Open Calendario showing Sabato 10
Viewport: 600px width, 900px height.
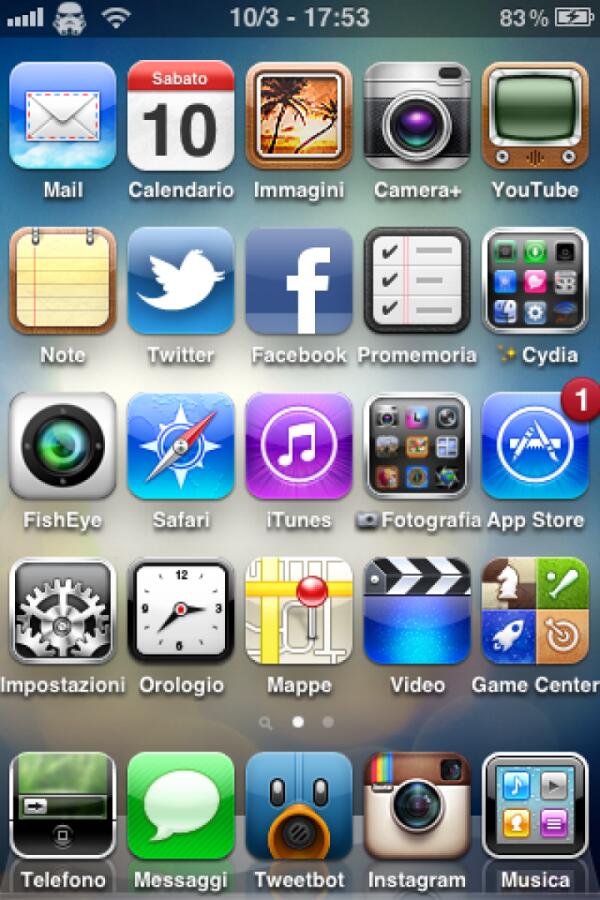[x=181, y=116]
